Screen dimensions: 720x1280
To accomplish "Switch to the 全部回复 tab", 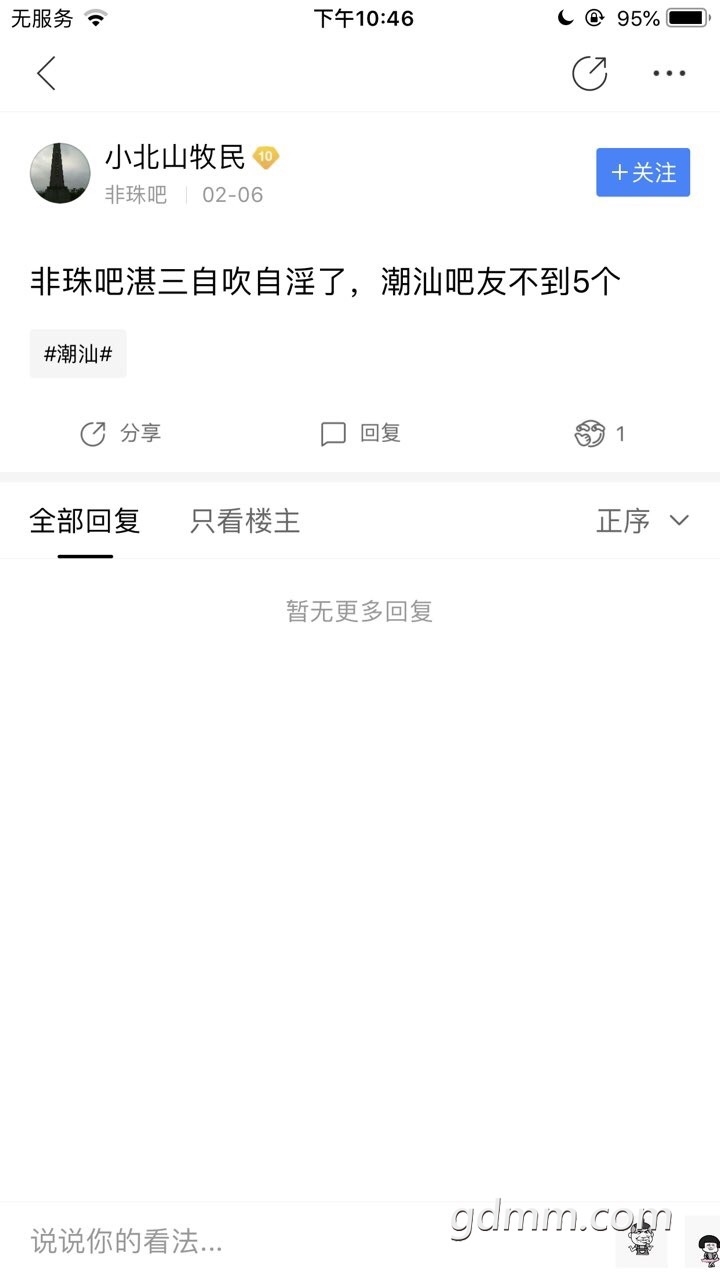I will tap(85, 521).
